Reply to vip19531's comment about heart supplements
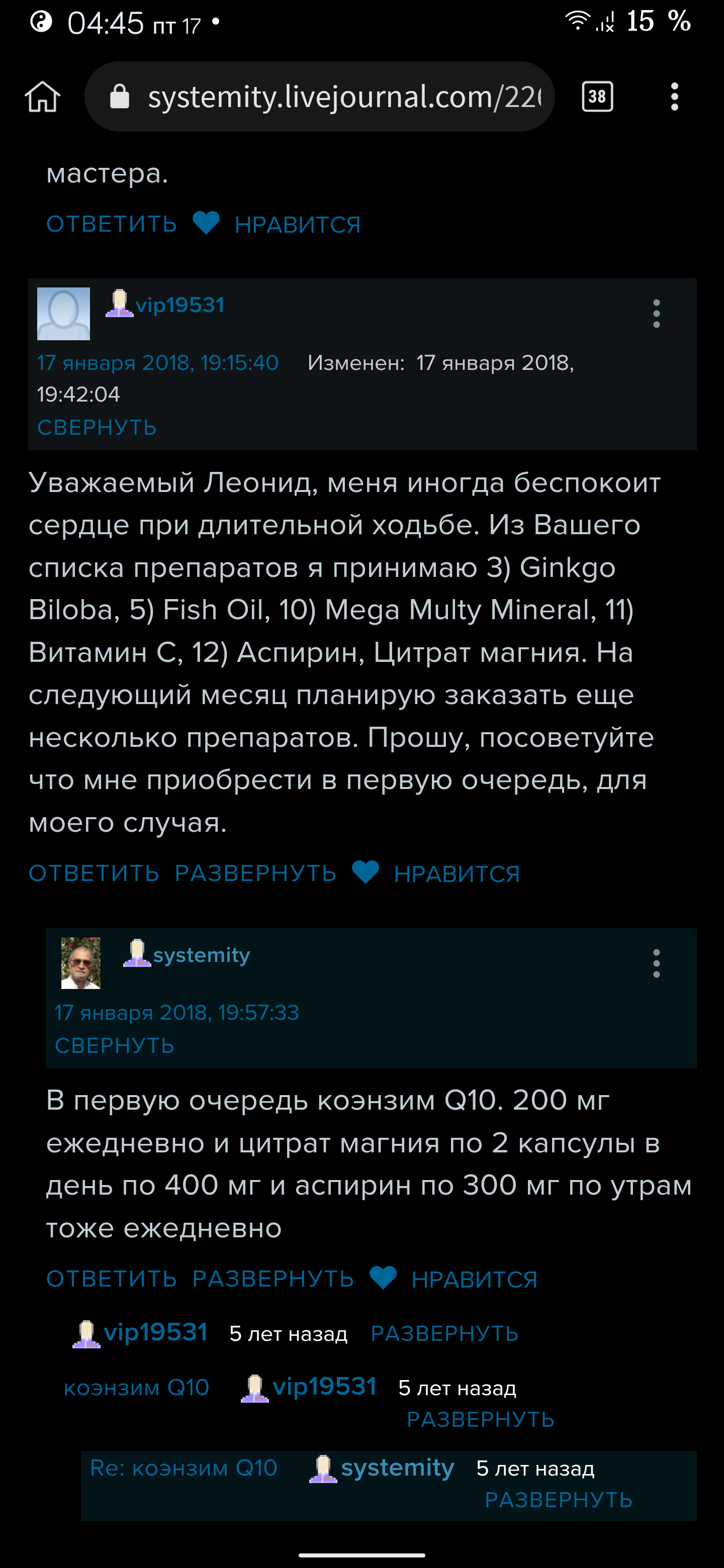Screen dimensions: 724x1568 tap(94, 873)
